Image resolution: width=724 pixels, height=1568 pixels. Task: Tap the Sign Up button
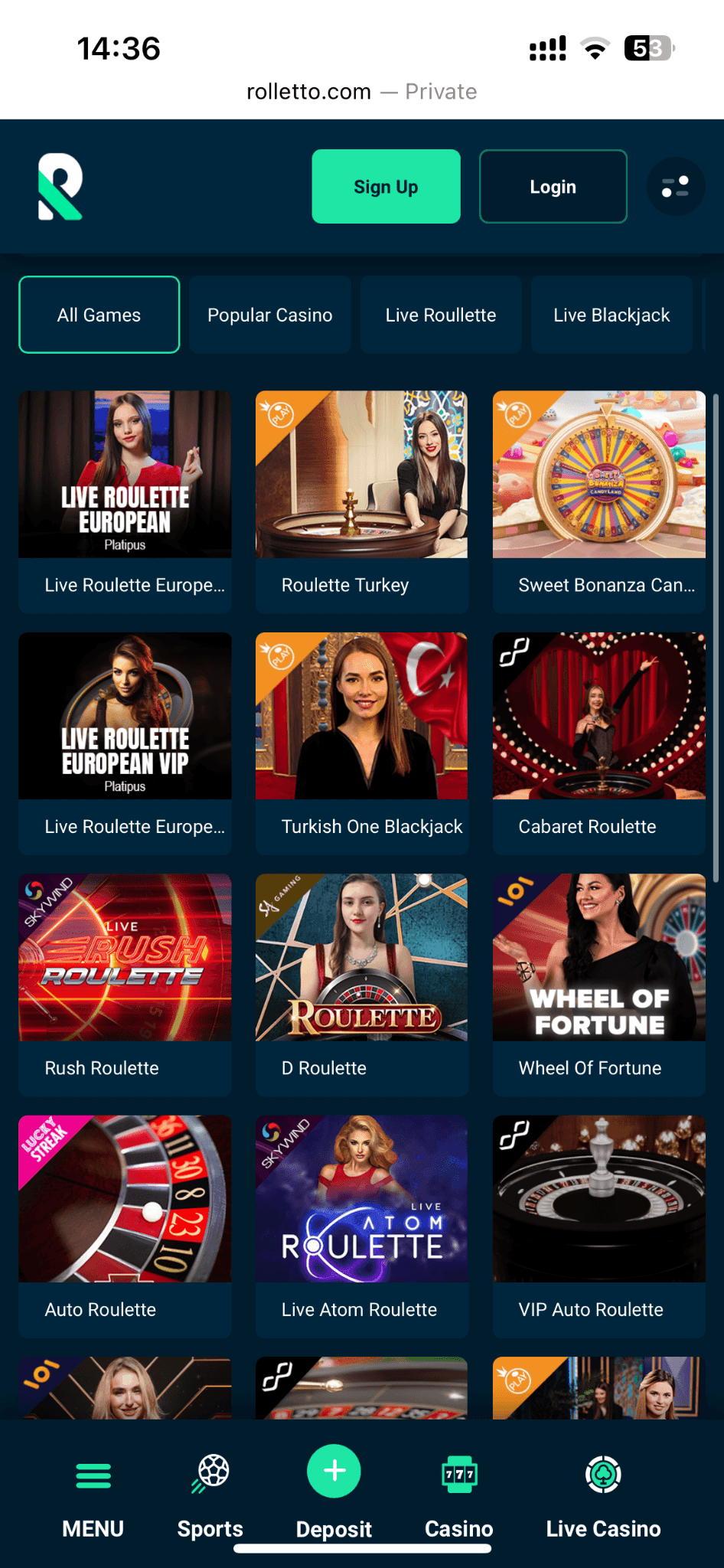(386, 187)
